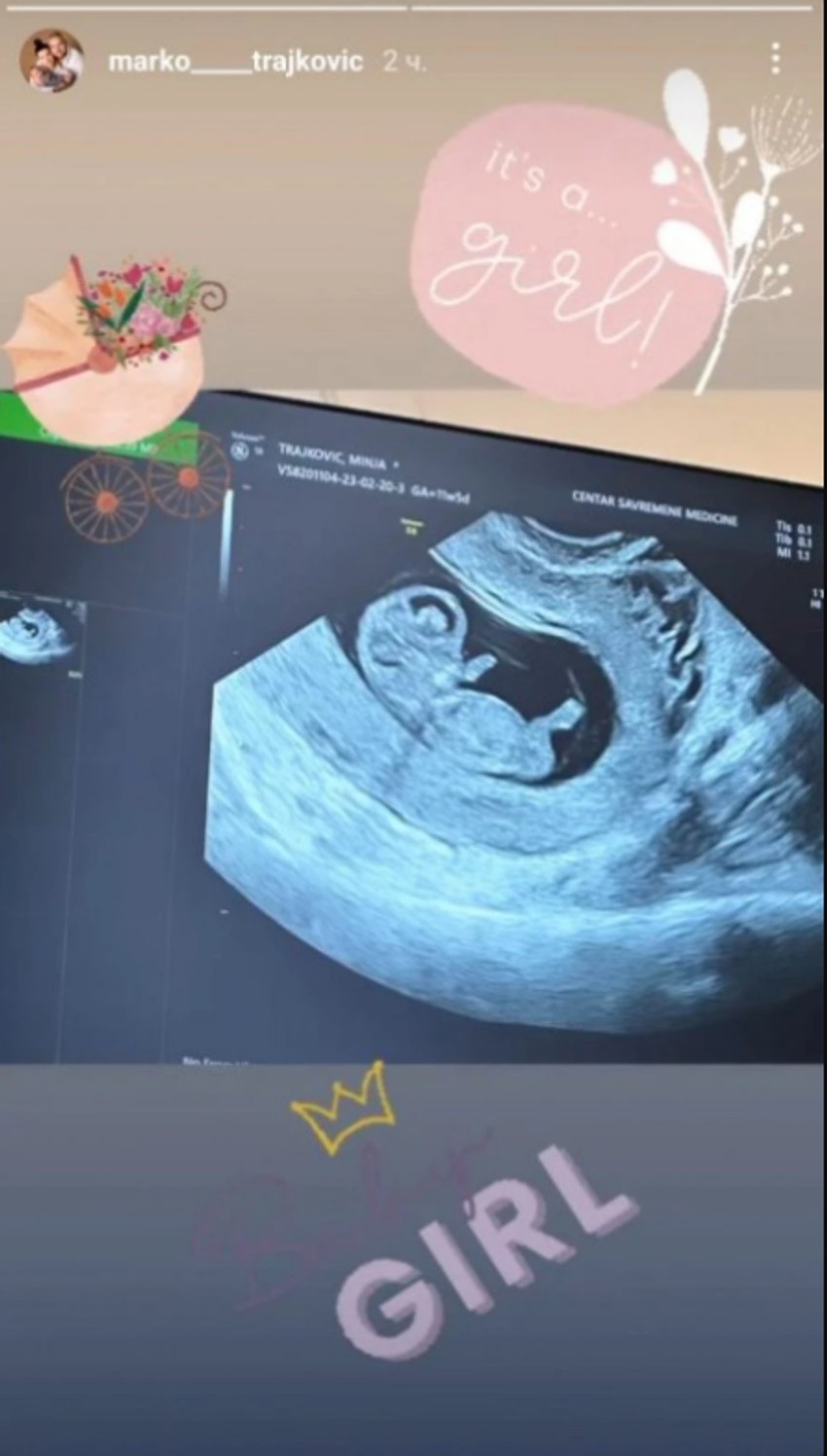
Task: Open marko____trajkovic's profile picture
Action: pos(51,60)
